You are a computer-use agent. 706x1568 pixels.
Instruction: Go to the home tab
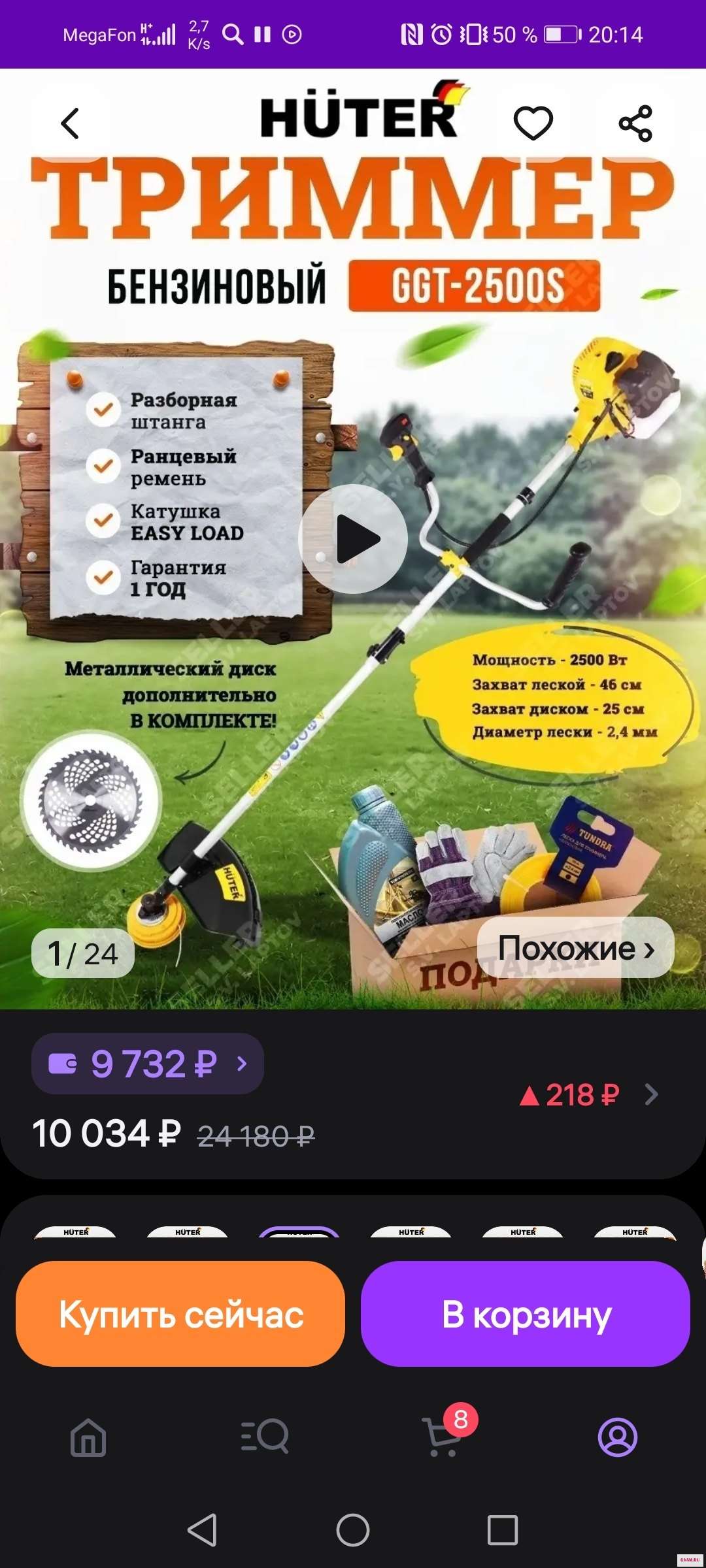click(x=88, y=1437)
